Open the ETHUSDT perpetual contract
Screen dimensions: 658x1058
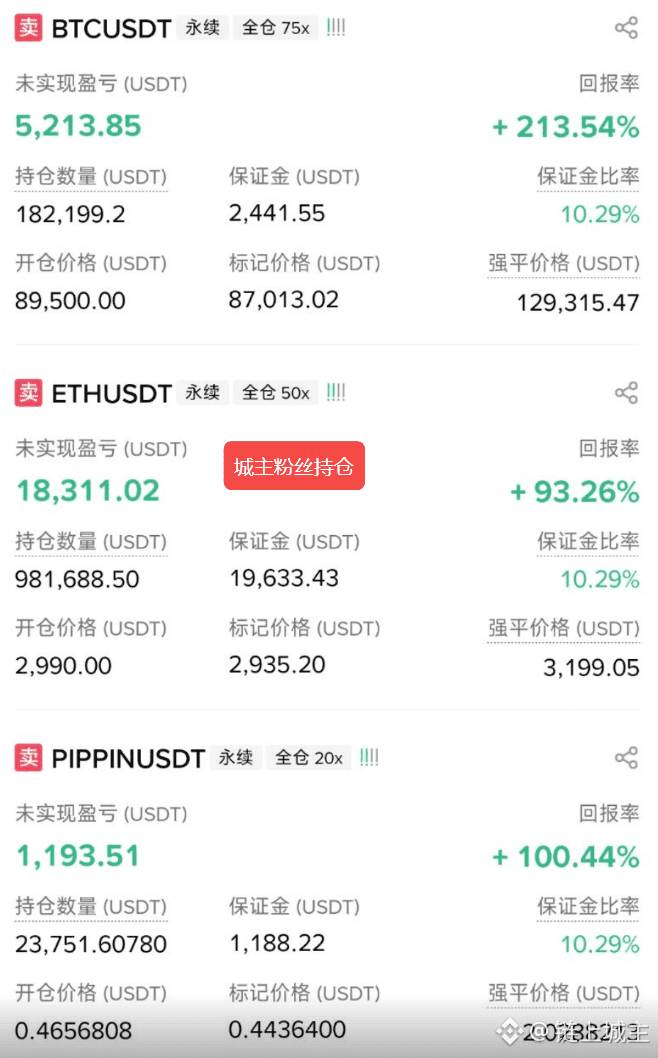pos(111,393)
